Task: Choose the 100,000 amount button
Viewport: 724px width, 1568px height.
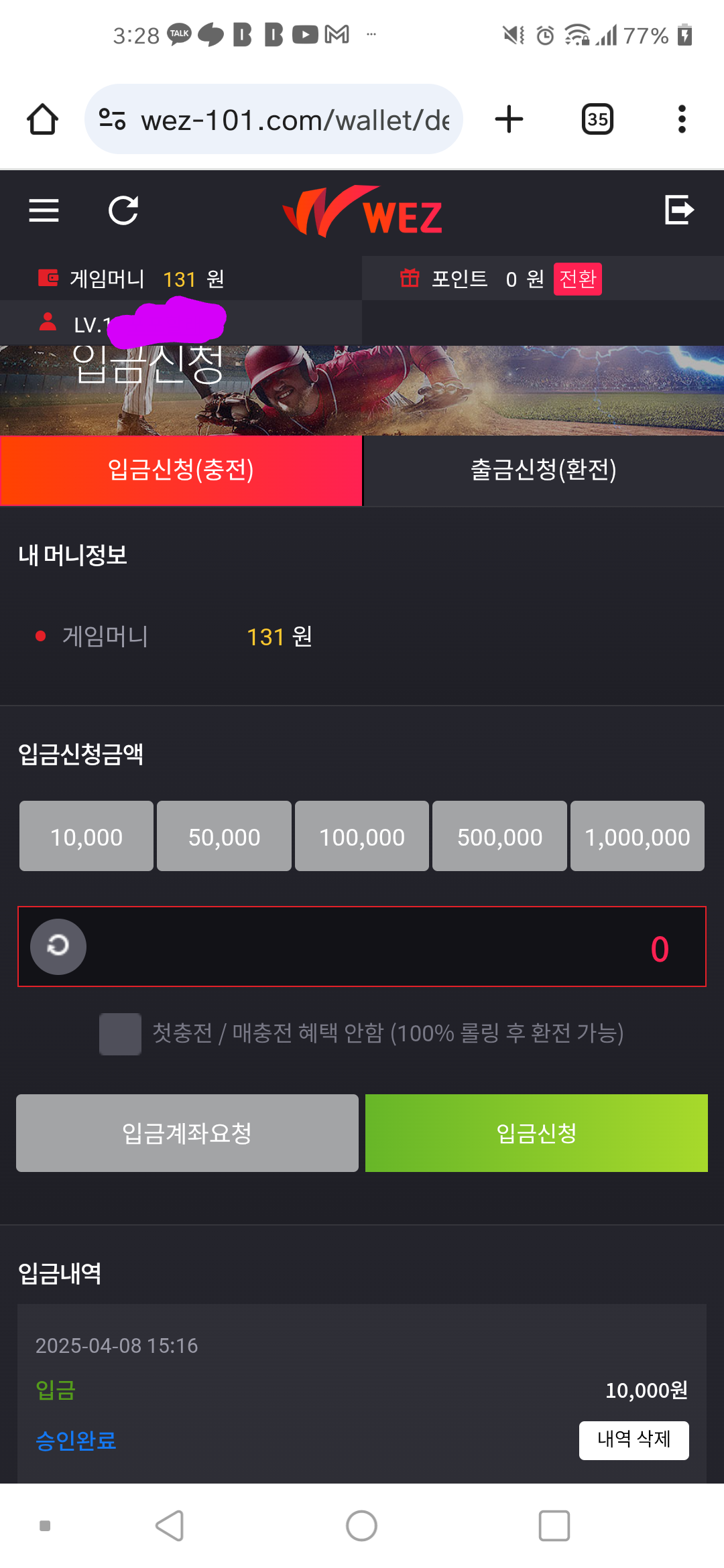Action: 362,836
